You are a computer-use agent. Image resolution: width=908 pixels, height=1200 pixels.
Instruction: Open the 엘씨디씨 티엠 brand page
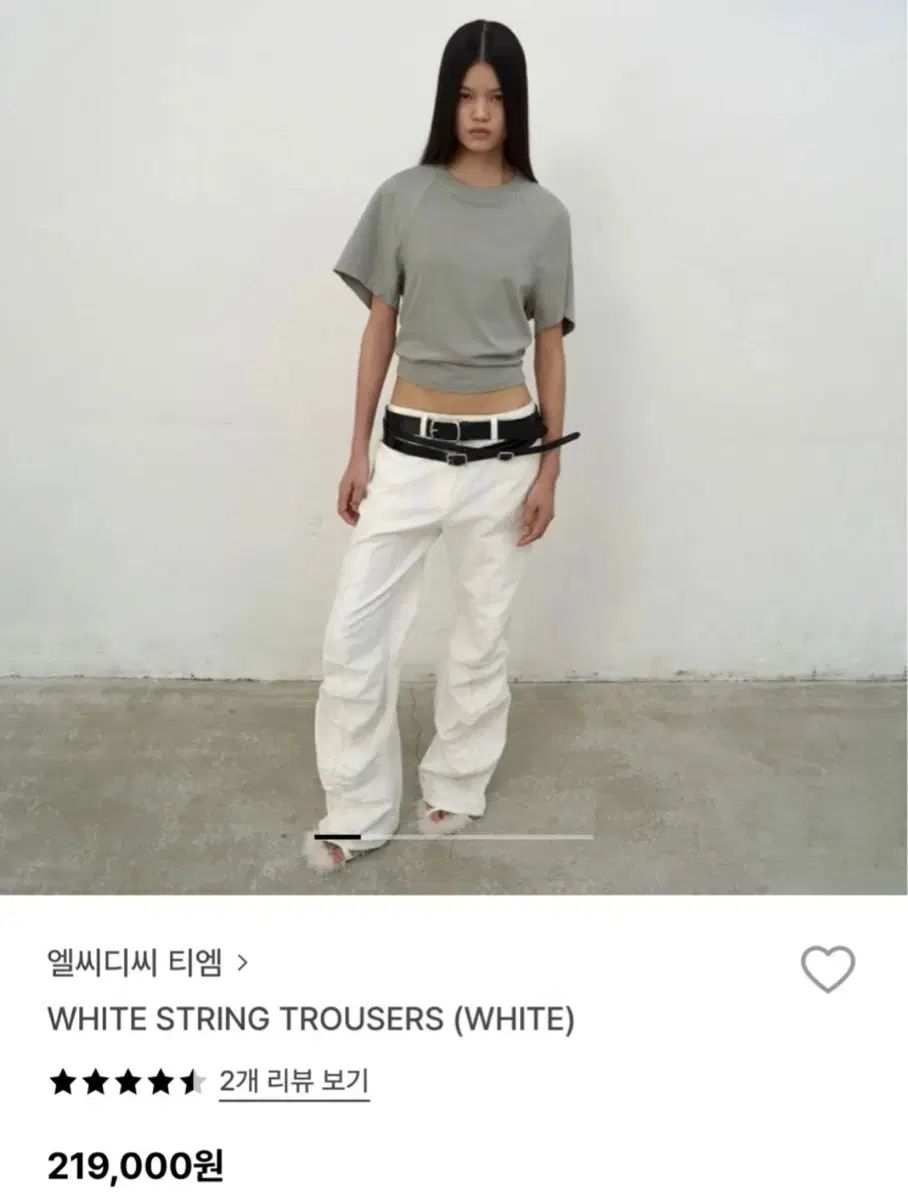(x=146, y=963)
